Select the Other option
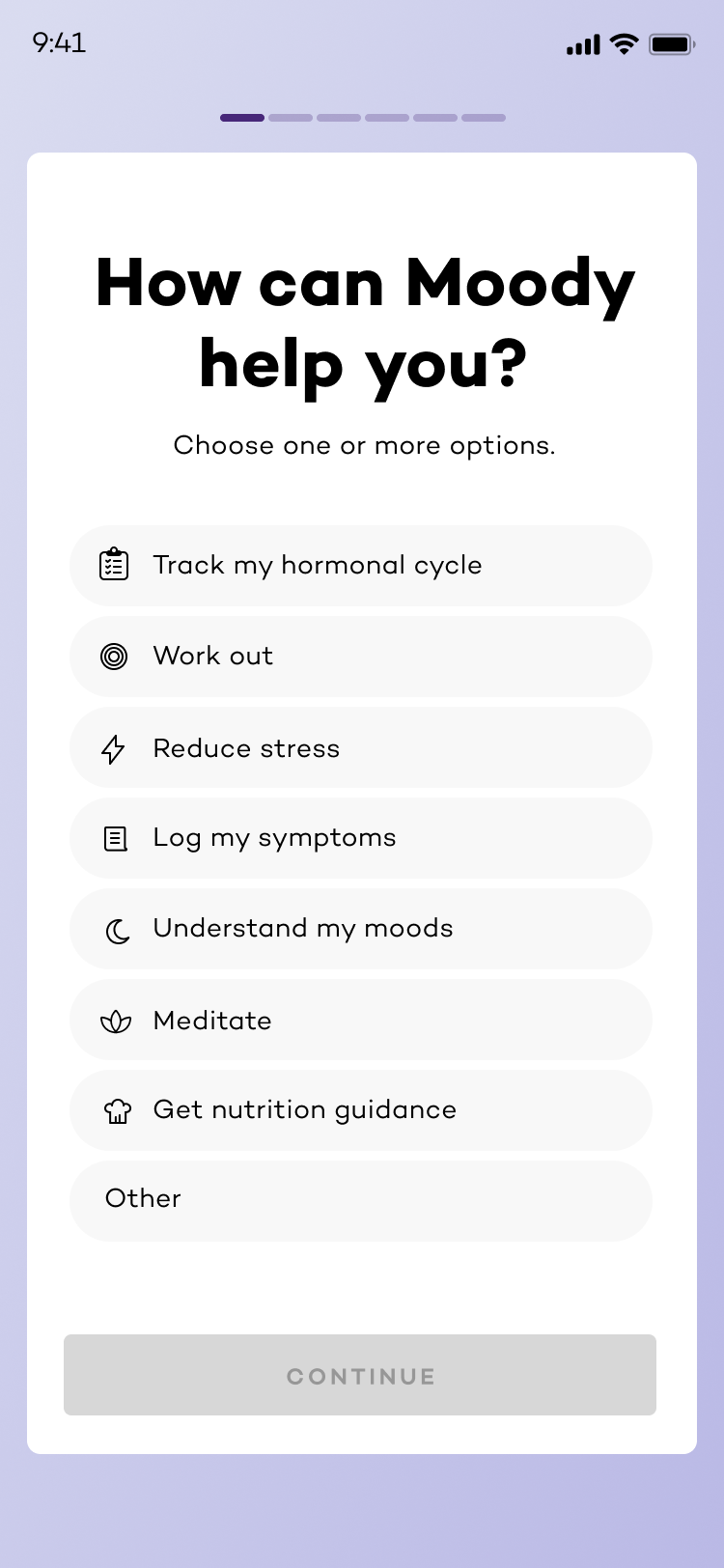The height and width of the screenshot is (1568, 724). click(x=361, y=1201)
